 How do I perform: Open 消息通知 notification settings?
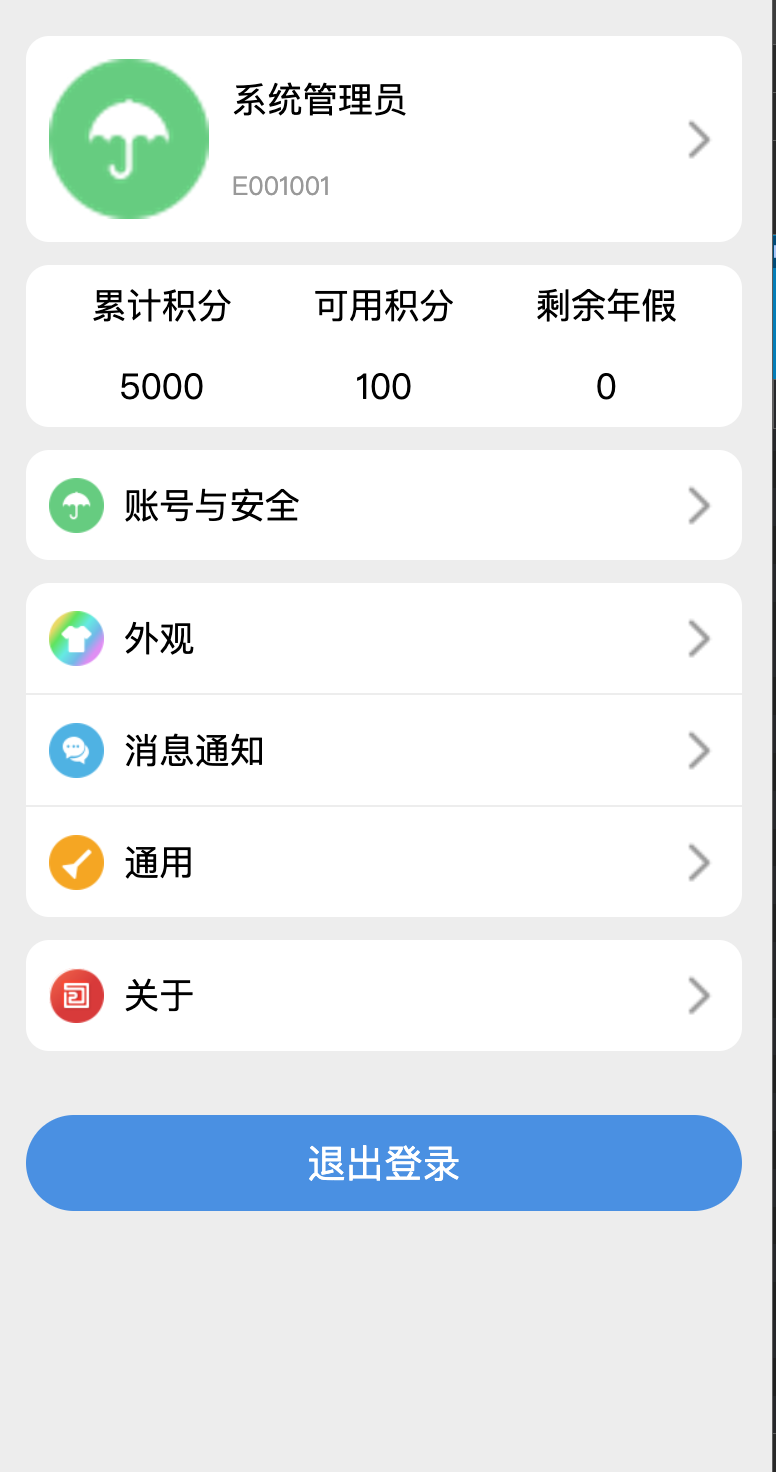(383, 751)
